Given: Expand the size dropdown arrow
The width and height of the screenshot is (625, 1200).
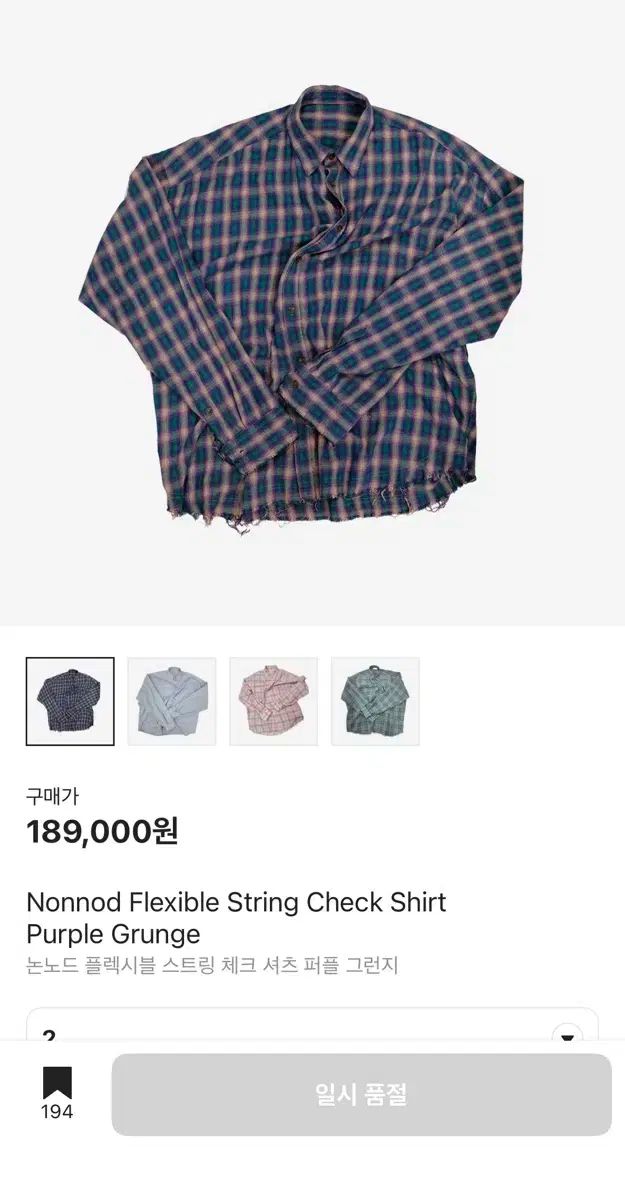Looking at the screenshot, I should click(x=568, y=1036).
